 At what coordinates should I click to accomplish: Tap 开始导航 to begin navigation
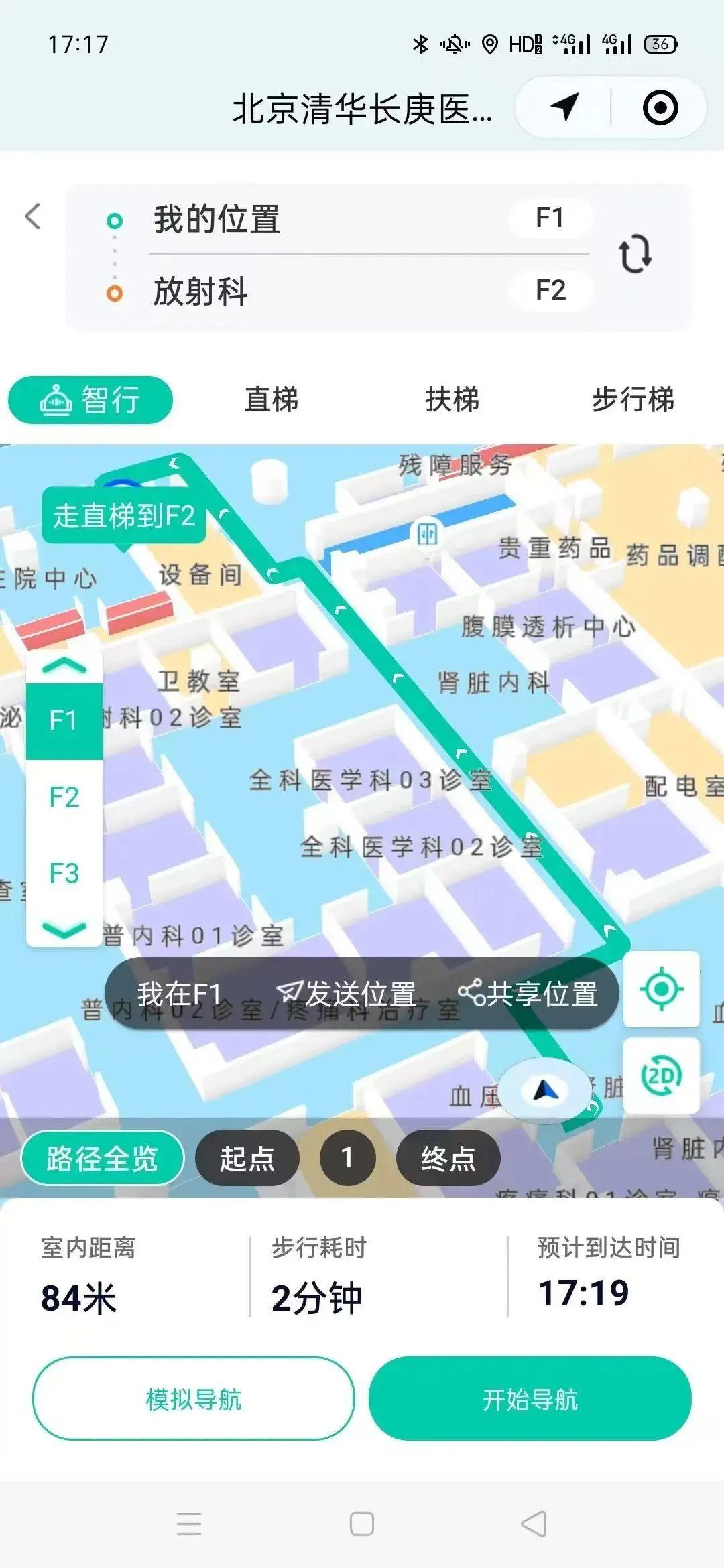(530, 1399)
